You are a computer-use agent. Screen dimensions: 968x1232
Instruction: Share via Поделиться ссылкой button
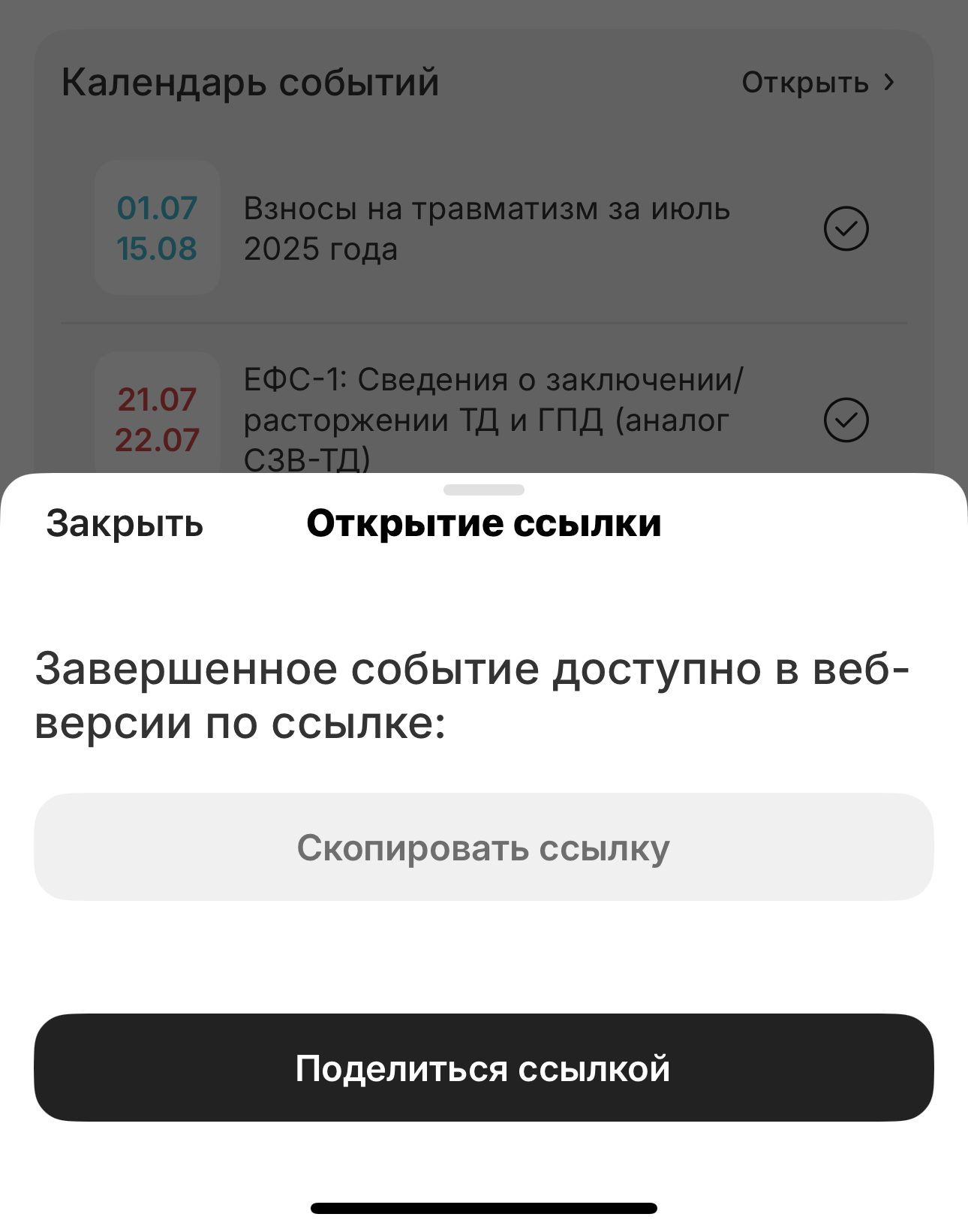pyautogui.click(x=483, y=1068)
